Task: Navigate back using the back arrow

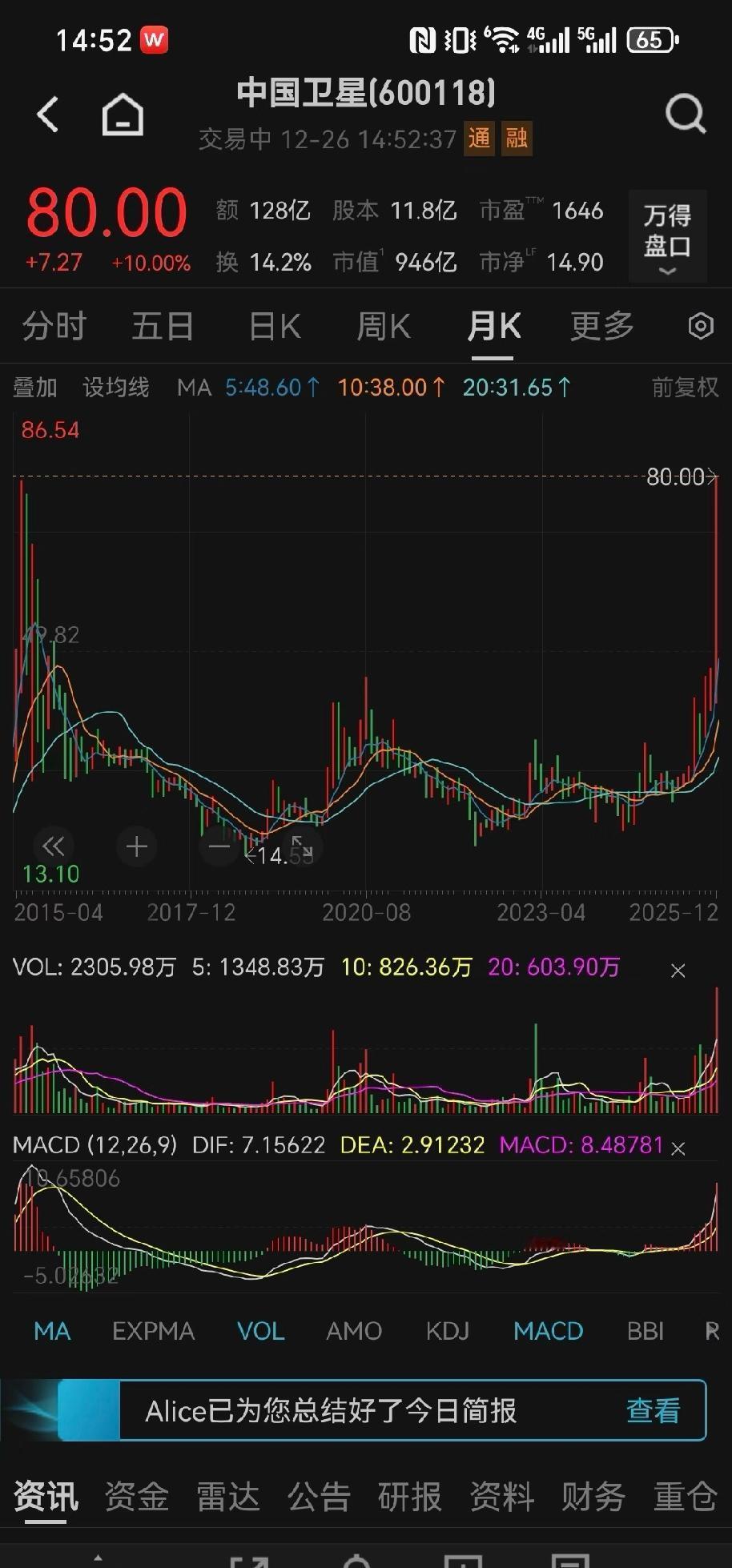Action: pos(48,114)
